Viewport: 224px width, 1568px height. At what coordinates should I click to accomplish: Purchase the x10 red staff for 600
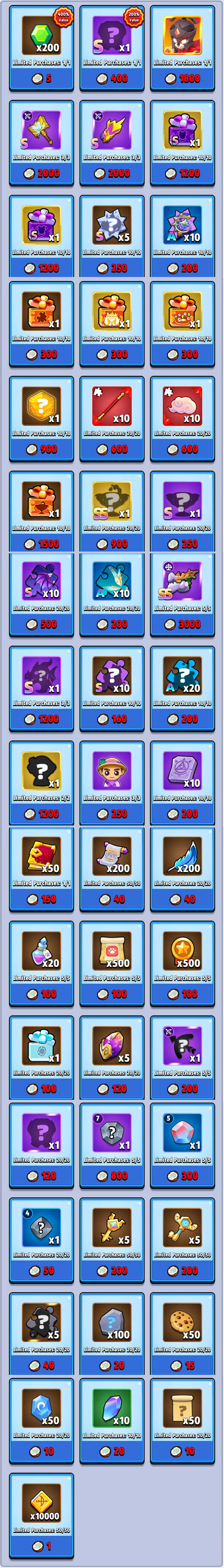(112, 419)
